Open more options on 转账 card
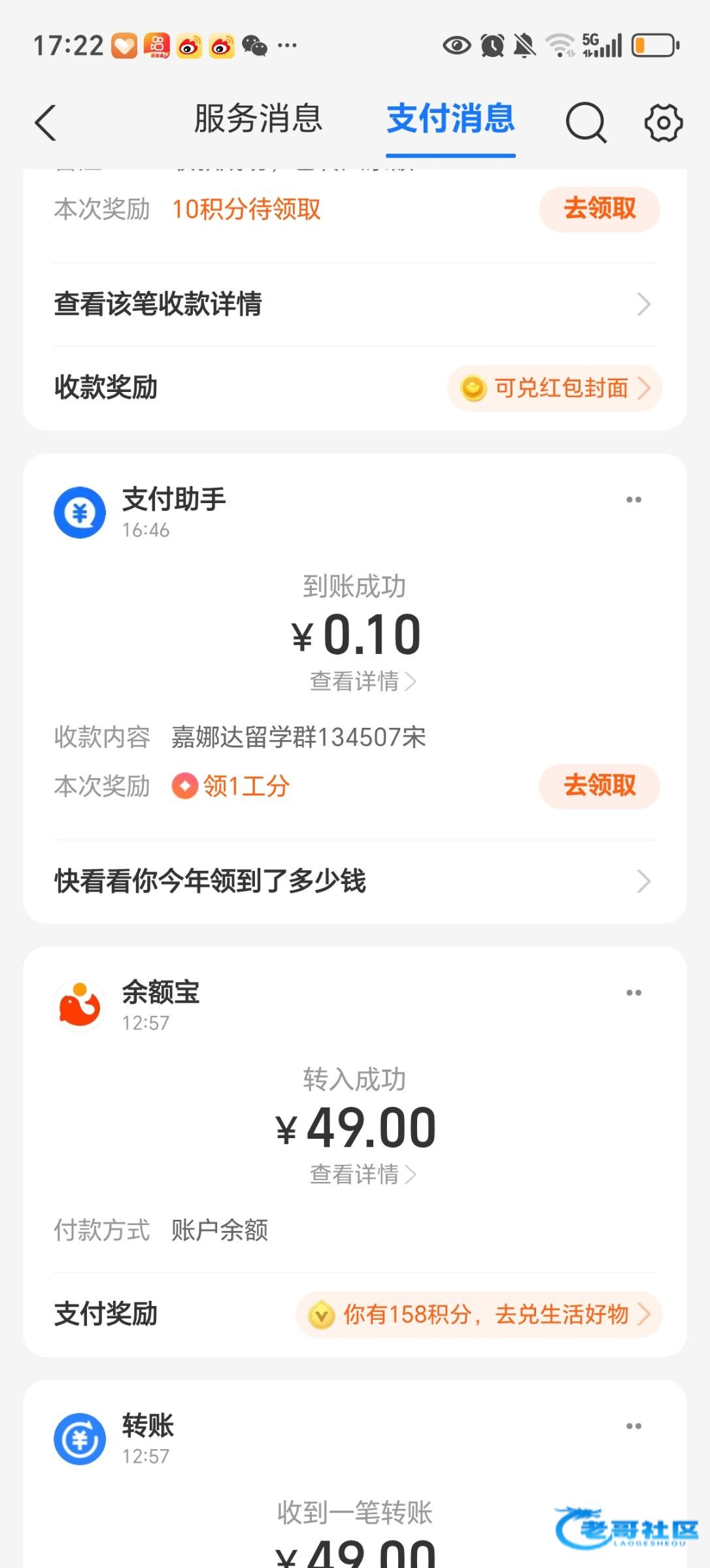Image resolution: width=710 pixels, height=1568 pixels. coord(634,1426)
